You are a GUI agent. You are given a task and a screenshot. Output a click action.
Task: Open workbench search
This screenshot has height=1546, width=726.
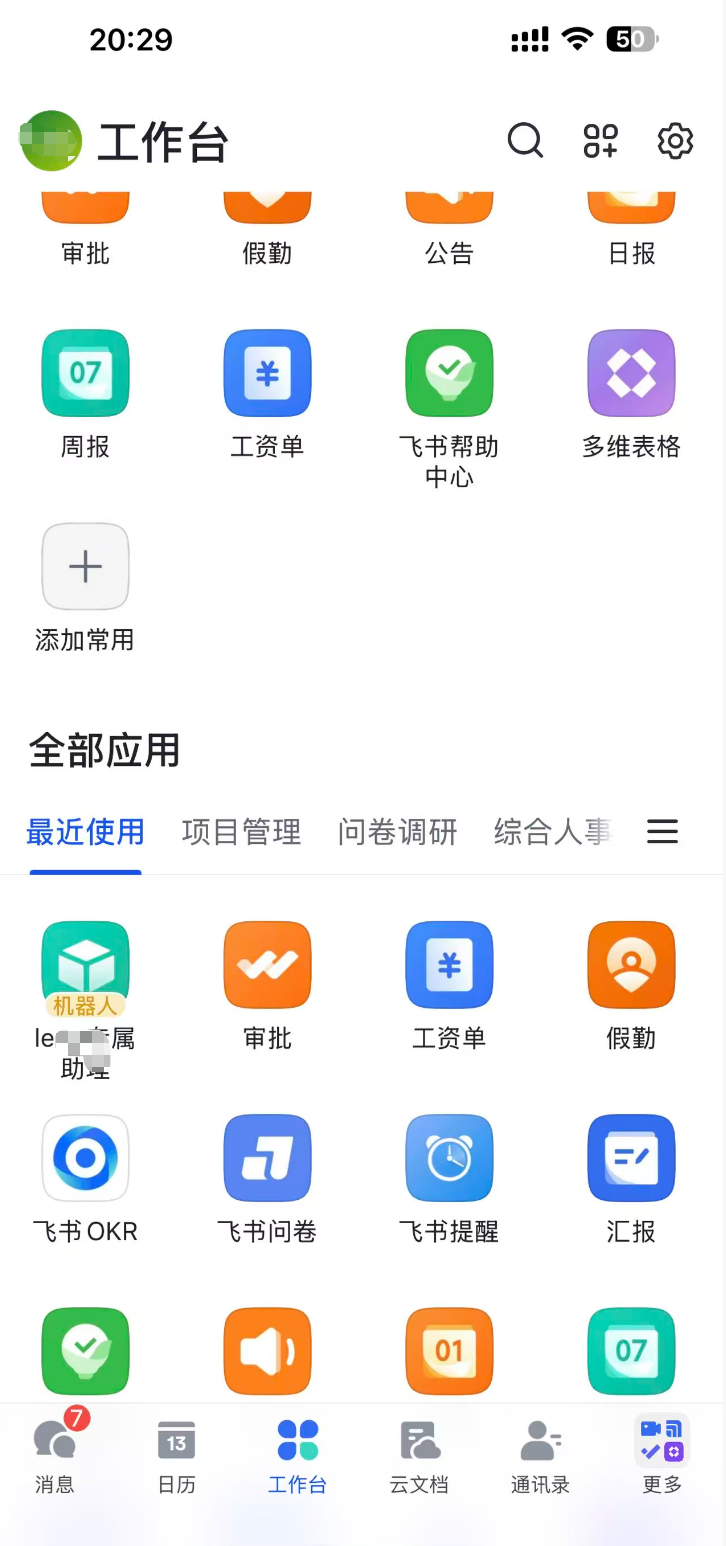click(526, 142)
